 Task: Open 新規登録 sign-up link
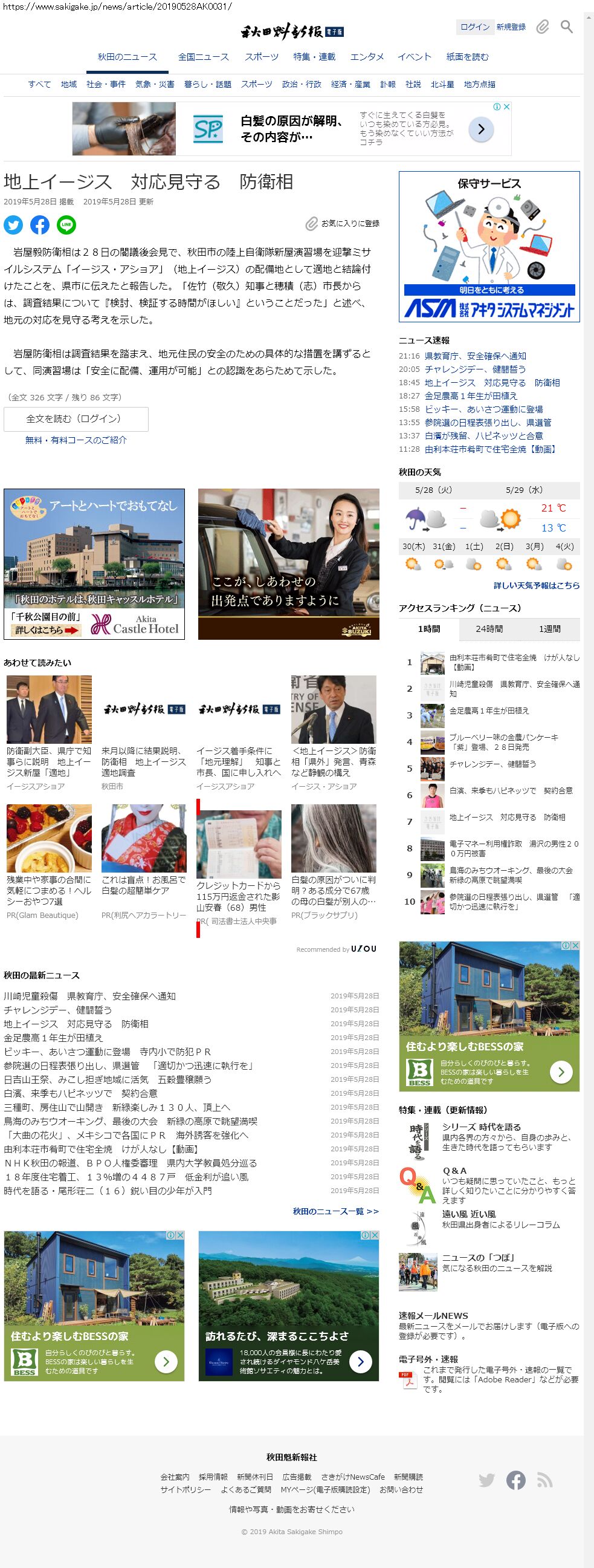coord(511,27)
